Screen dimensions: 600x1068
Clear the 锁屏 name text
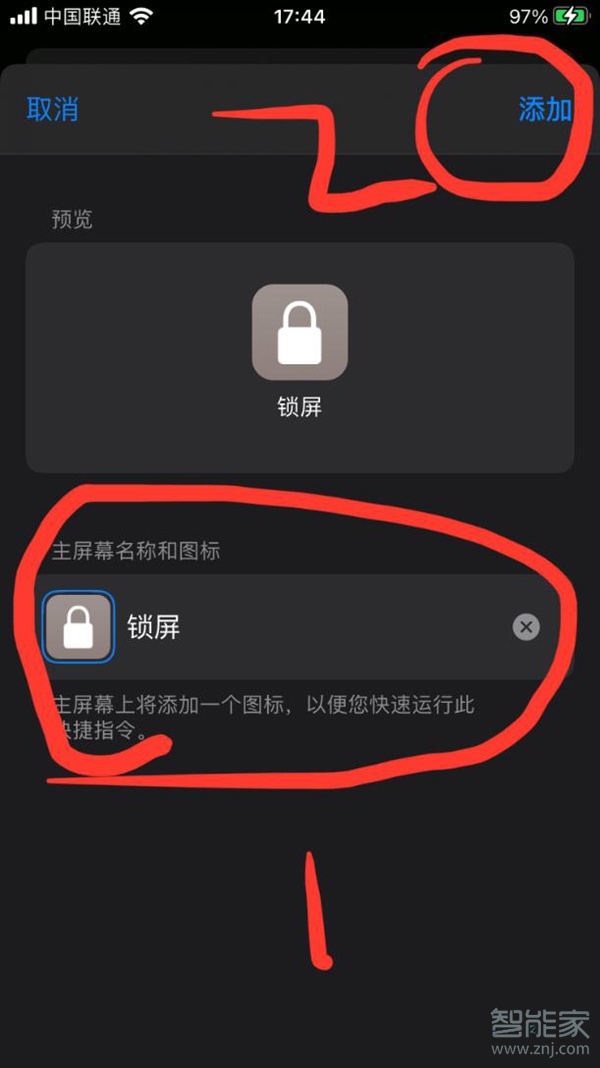point(526,627)
